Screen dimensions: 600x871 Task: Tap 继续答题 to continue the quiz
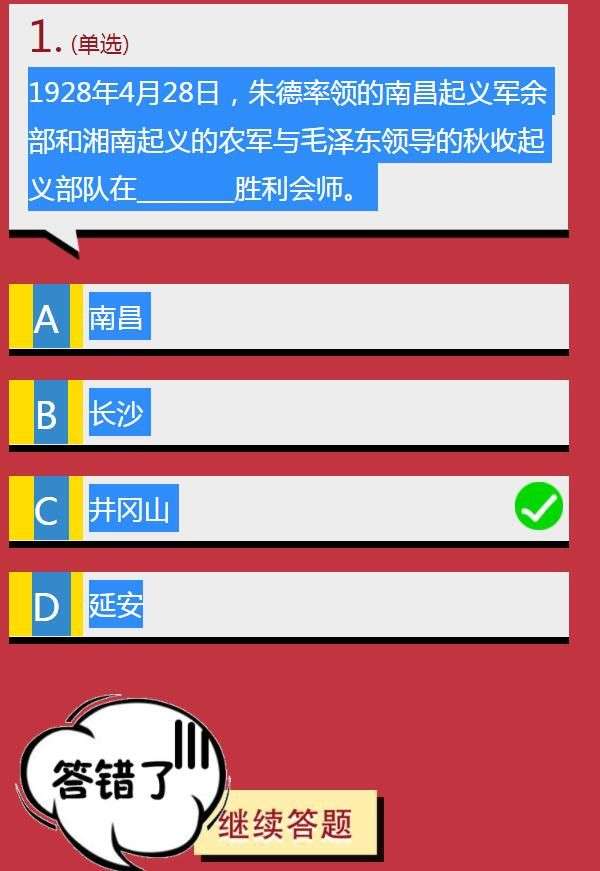point(285,825)
